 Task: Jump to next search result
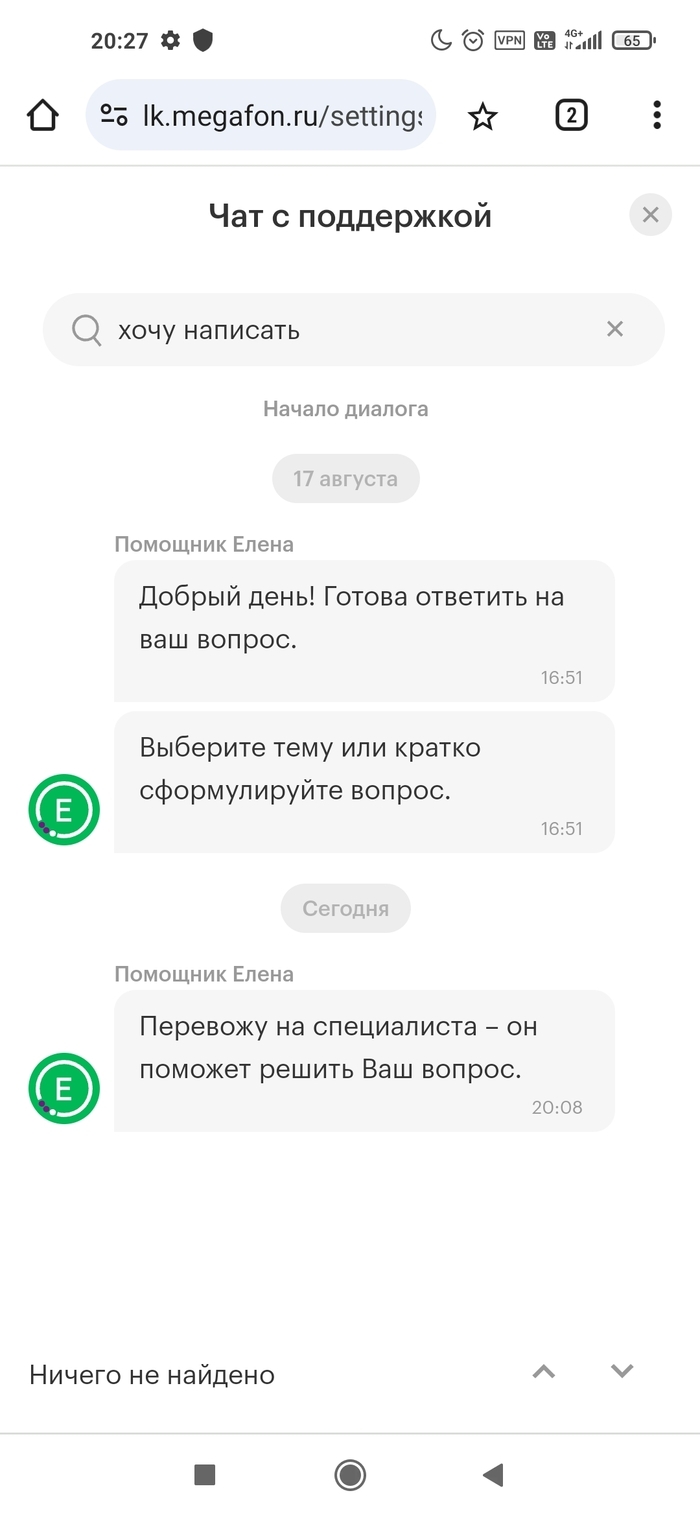622,1372
